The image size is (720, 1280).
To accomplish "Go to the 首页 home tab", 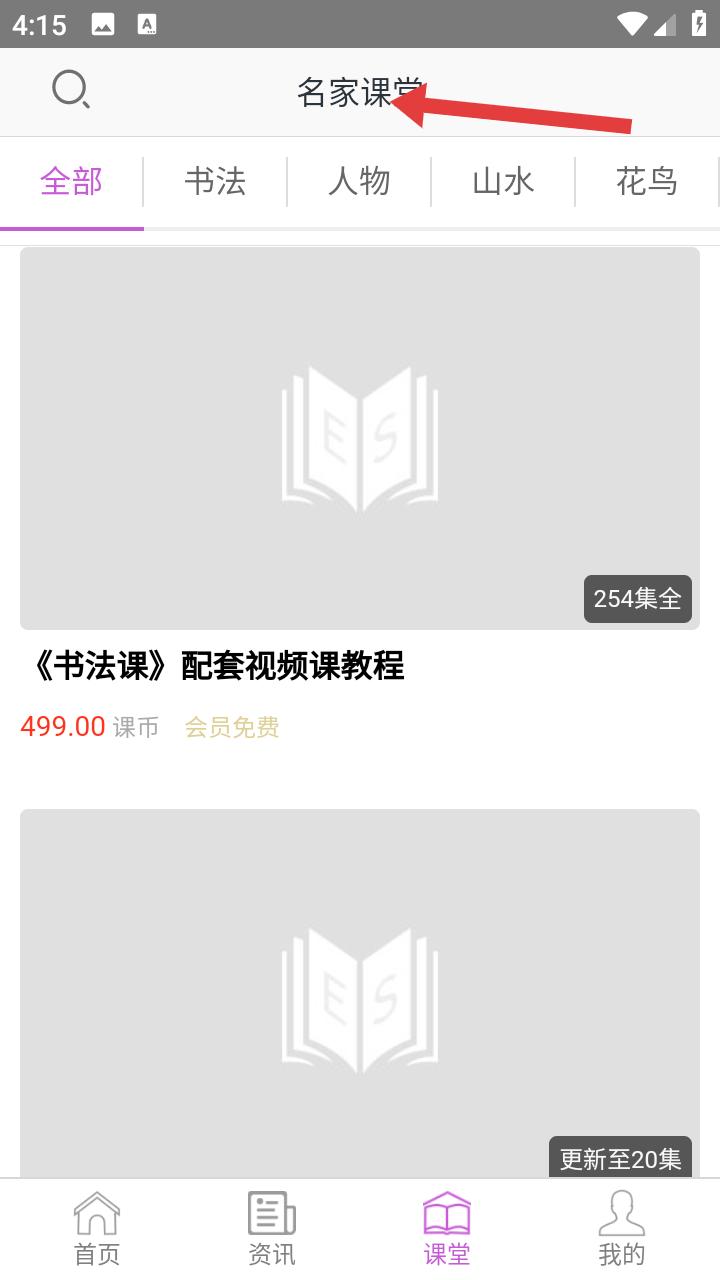I will coord(97,1229).
